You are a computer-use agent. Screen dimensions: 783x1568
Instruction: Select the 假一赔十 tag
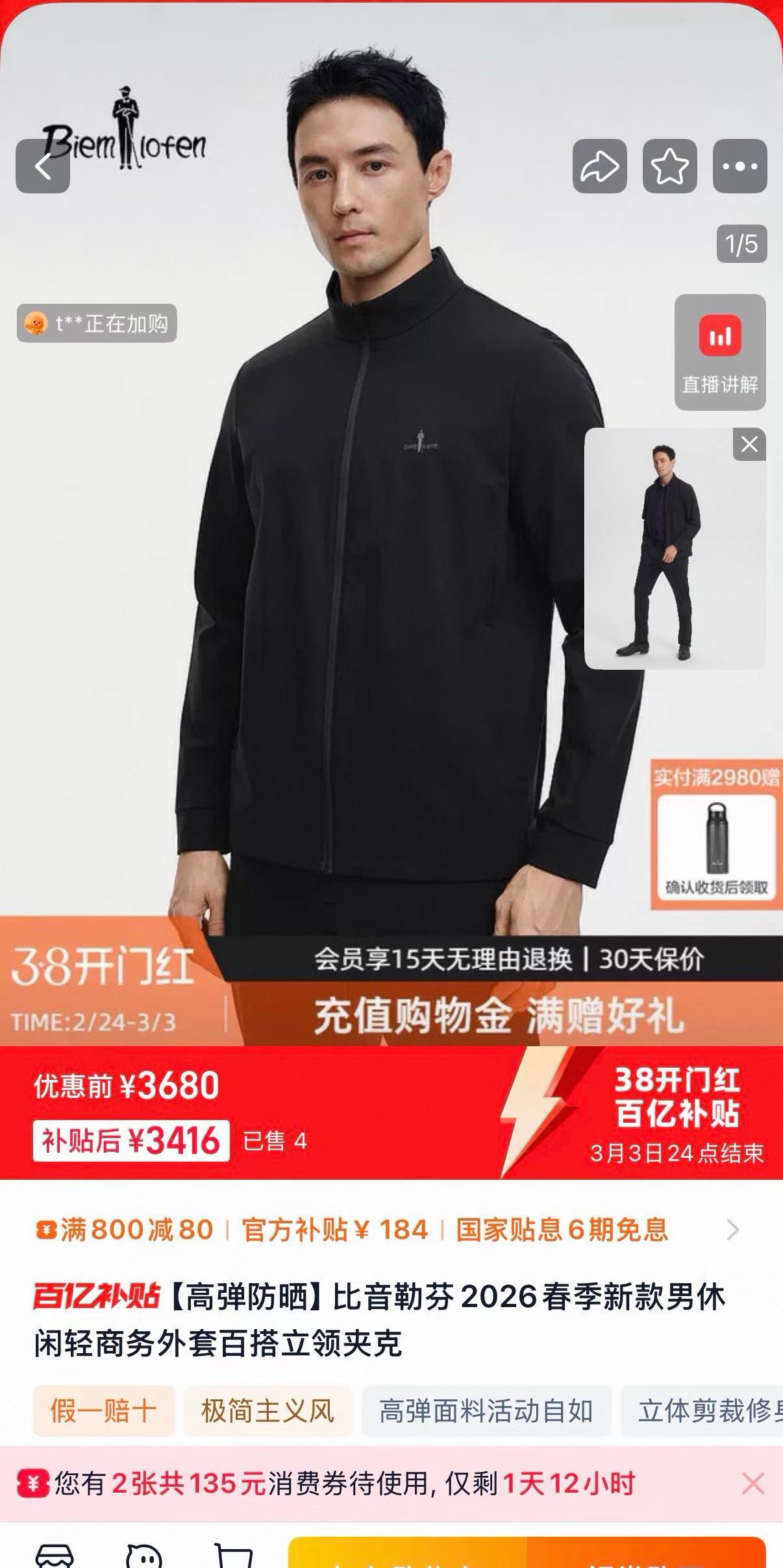(104, 1411)
